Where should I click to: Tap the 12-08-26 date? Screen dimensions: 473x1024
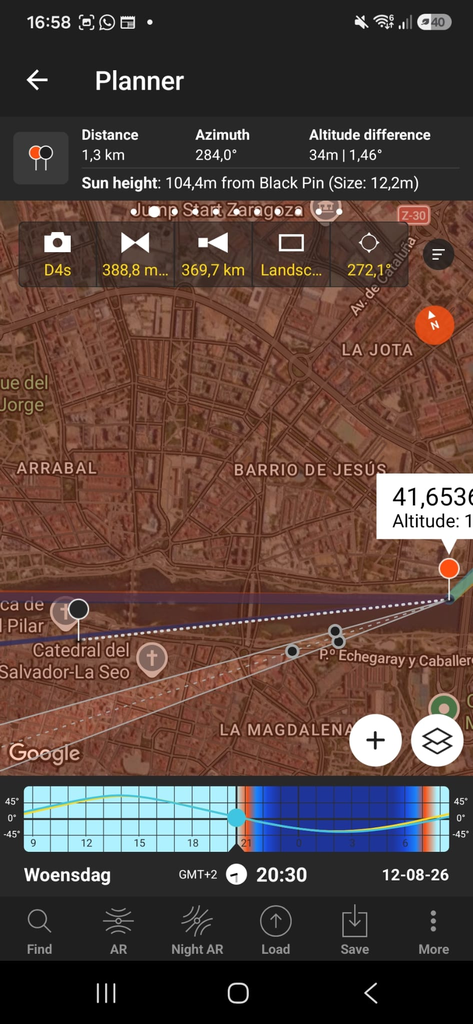[416, 874]
